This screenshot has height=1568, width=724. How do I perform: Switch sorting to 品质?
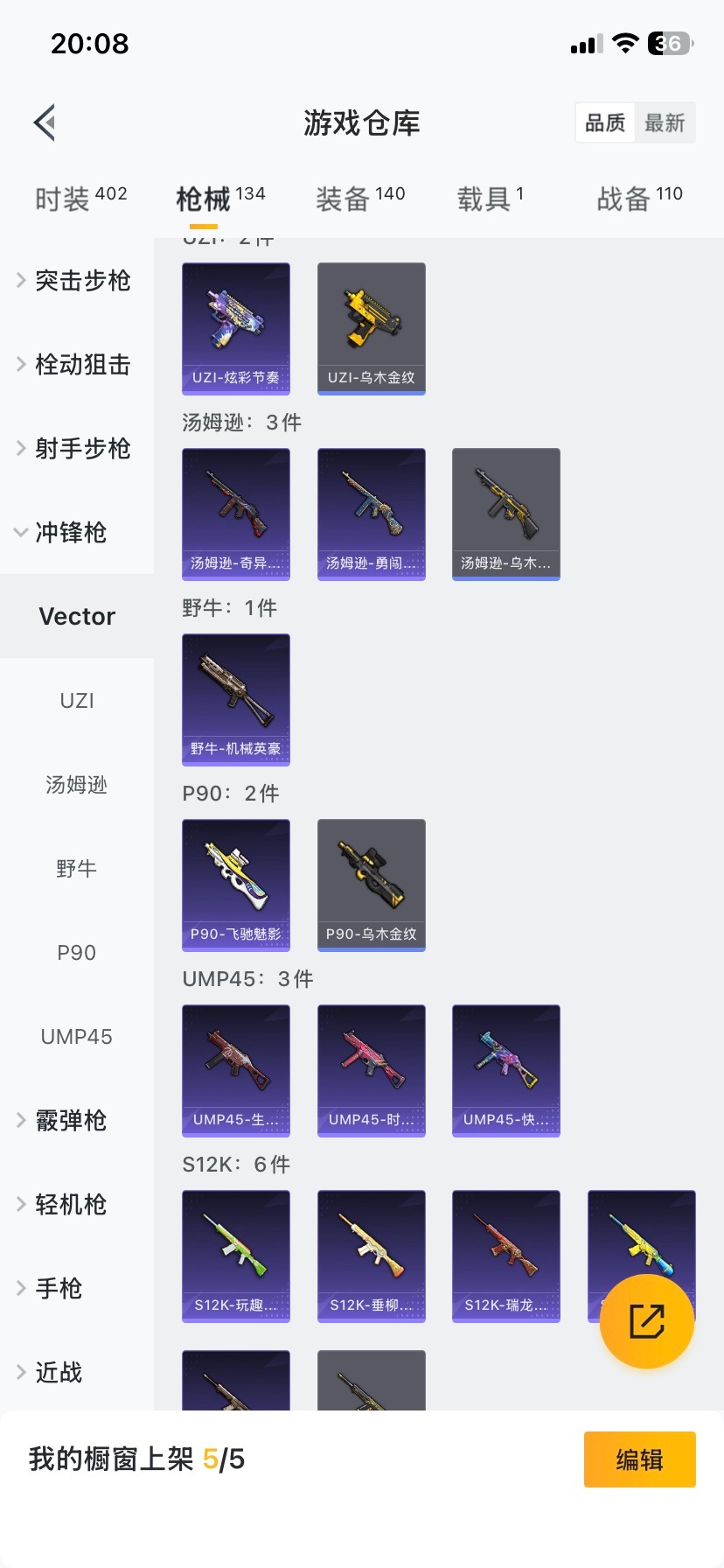click(x=604, y=122)
